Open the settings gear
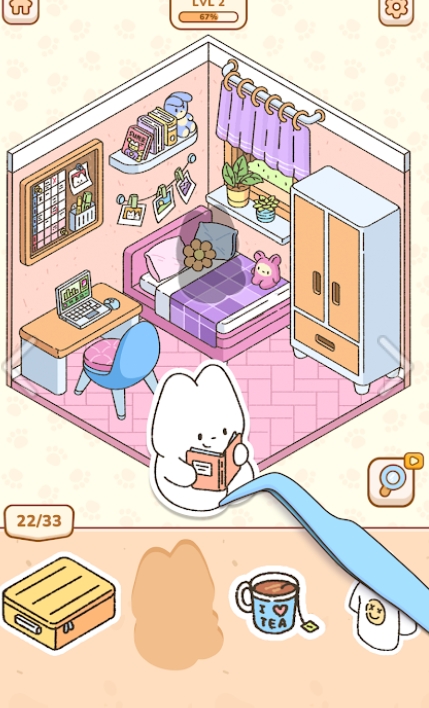 pos(396,9)
